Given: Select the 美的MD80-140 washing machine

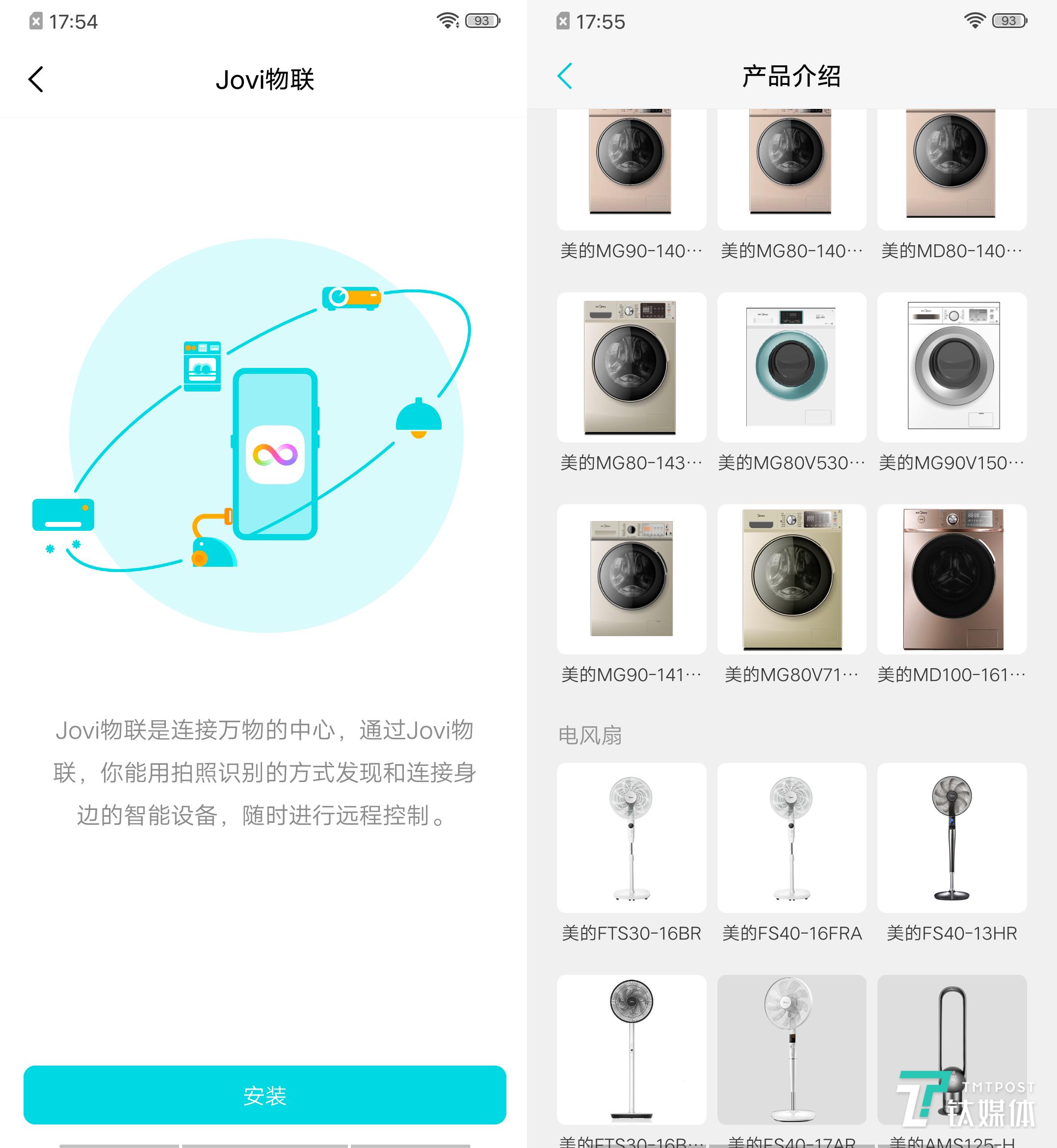Looking at the screenshot, I should [x=952, y=169].
